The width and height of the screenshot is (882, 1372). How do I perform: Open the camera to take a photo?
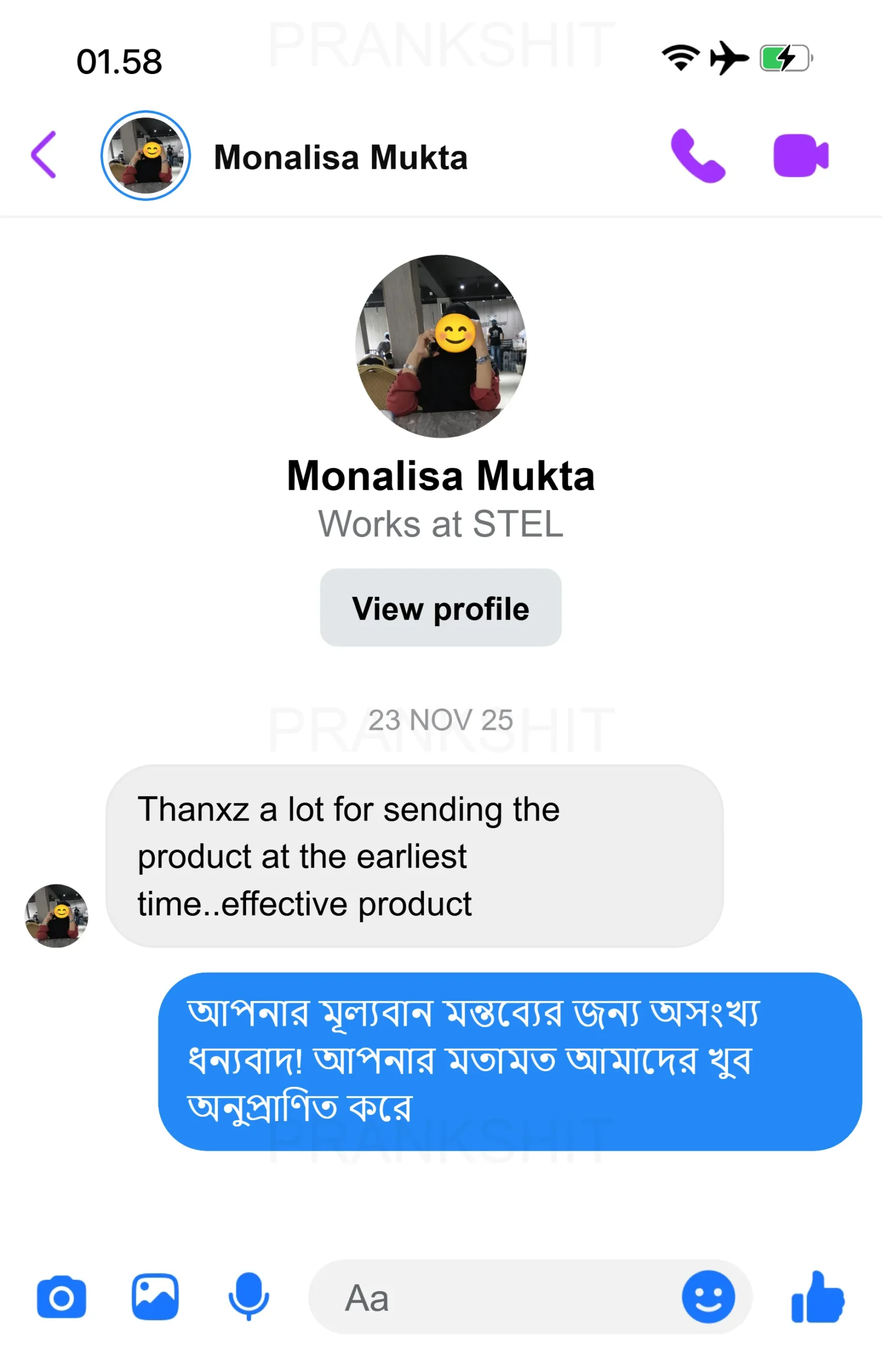(61, 1298)
